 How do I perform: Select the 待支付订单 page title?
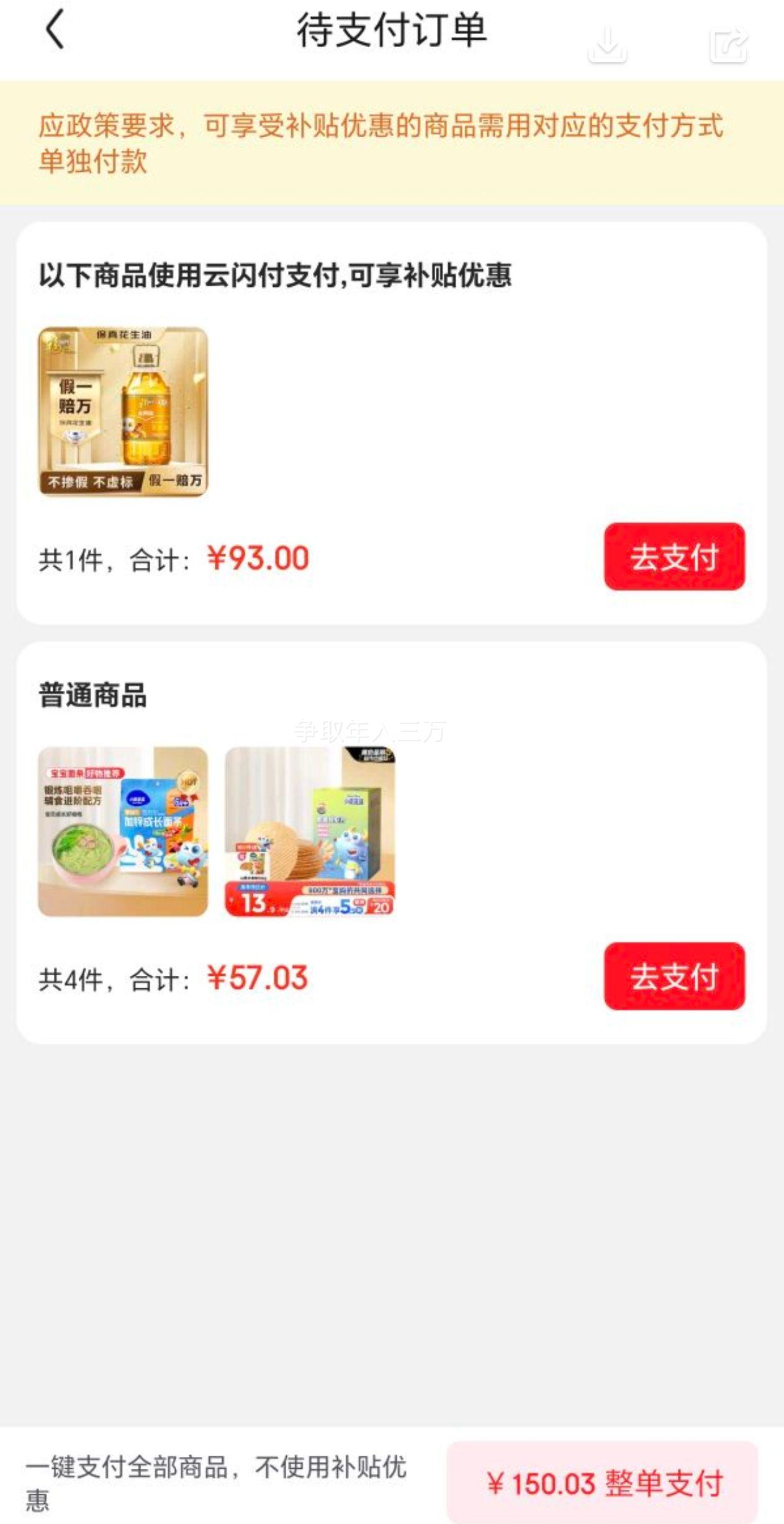pos(392,32)
